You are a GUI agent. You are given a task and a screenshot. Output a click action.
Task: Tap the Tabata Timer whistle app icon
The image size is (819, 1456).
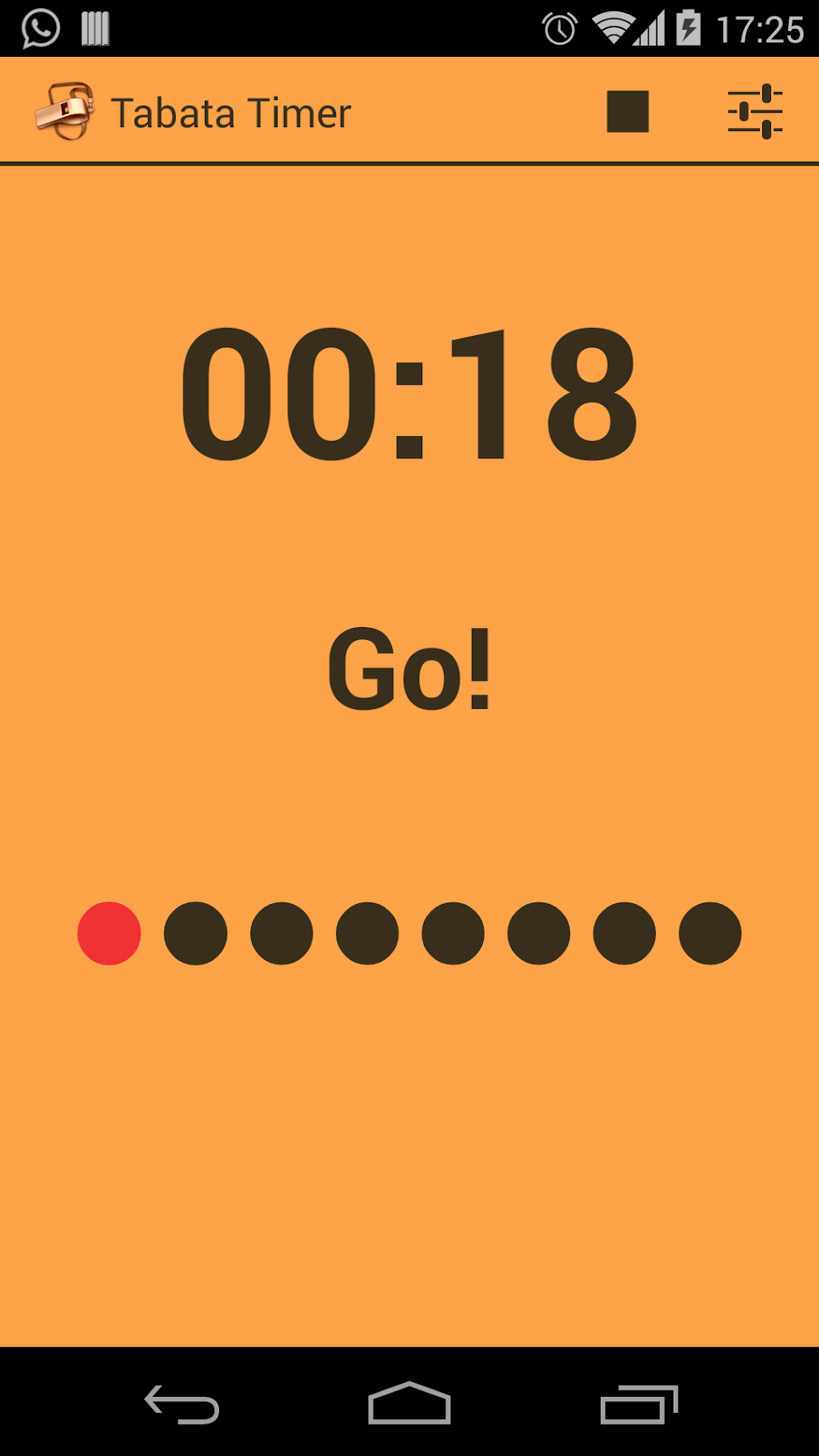coord(64,111)
